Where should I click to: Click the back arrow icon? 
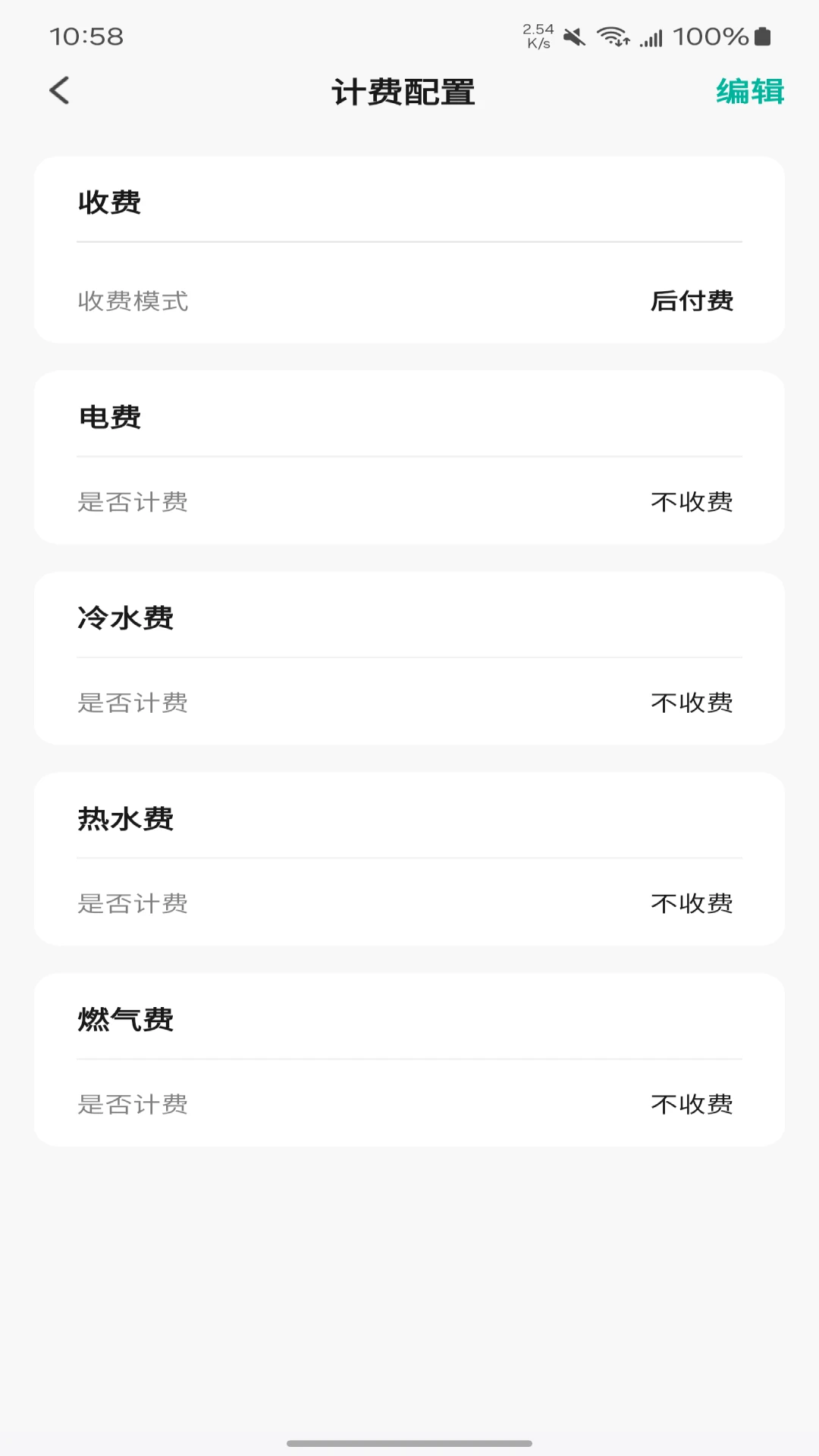(x=59, y=90)
